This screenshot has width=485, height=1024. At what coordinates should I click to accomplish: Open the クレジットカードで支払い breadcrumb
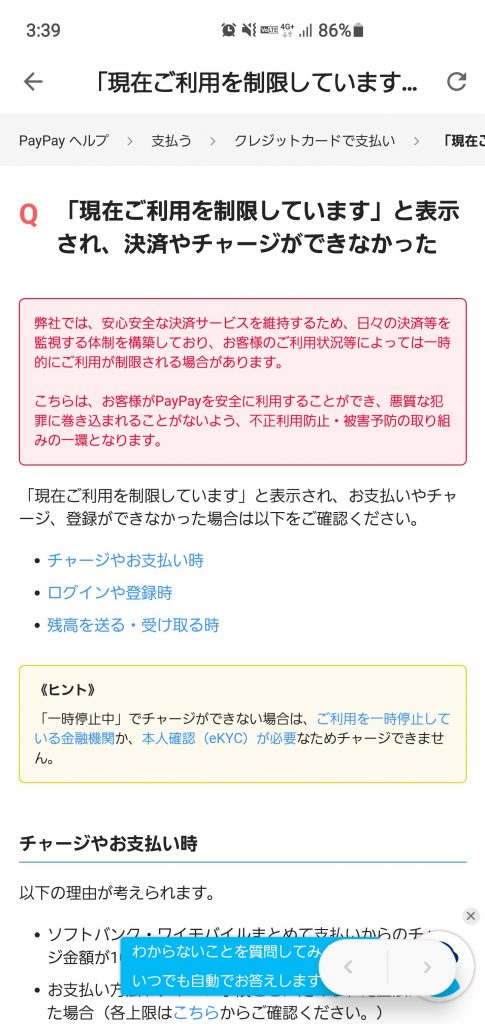click(x=315, y=140)
